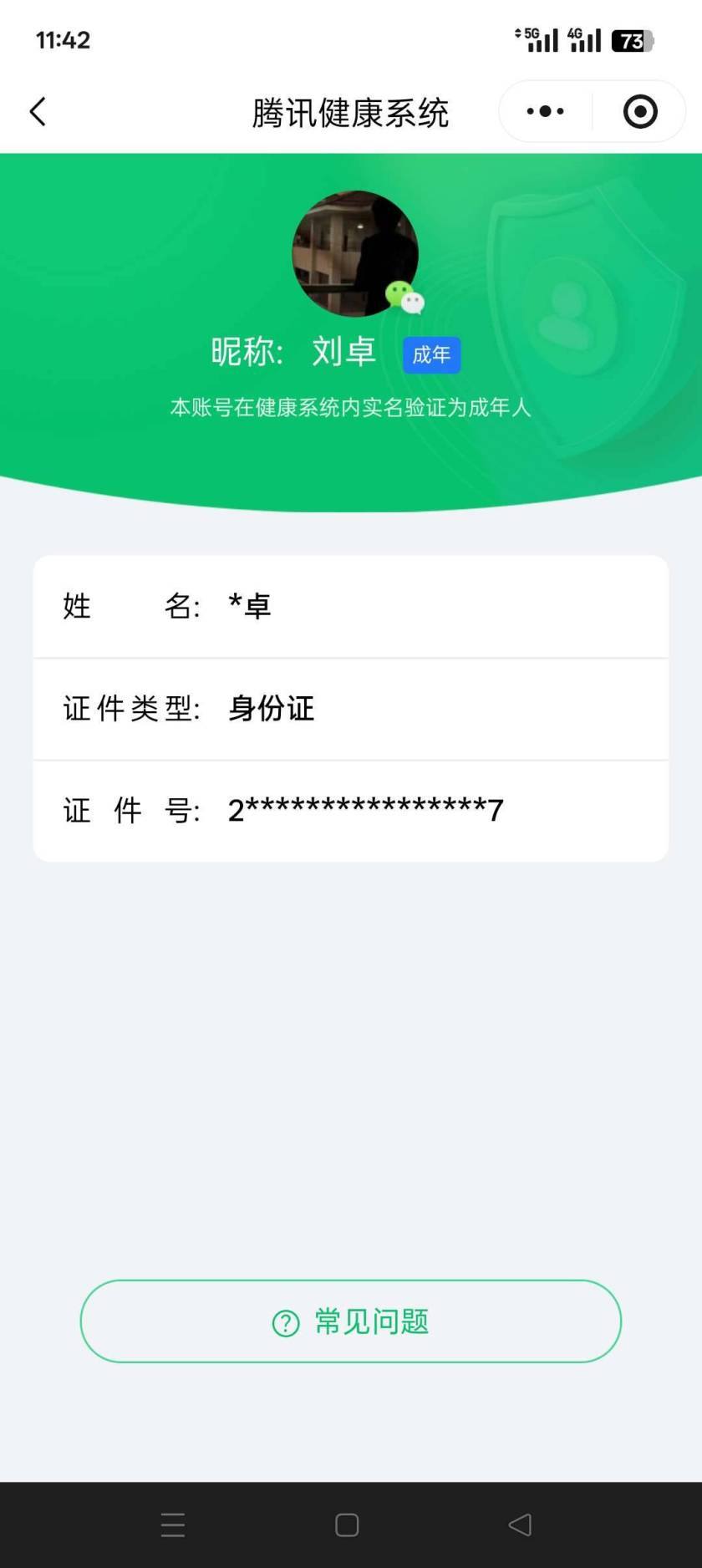
Task: Tap the back arrow to leave 腾讯健康系统
Action: click(x=37, y=110)
